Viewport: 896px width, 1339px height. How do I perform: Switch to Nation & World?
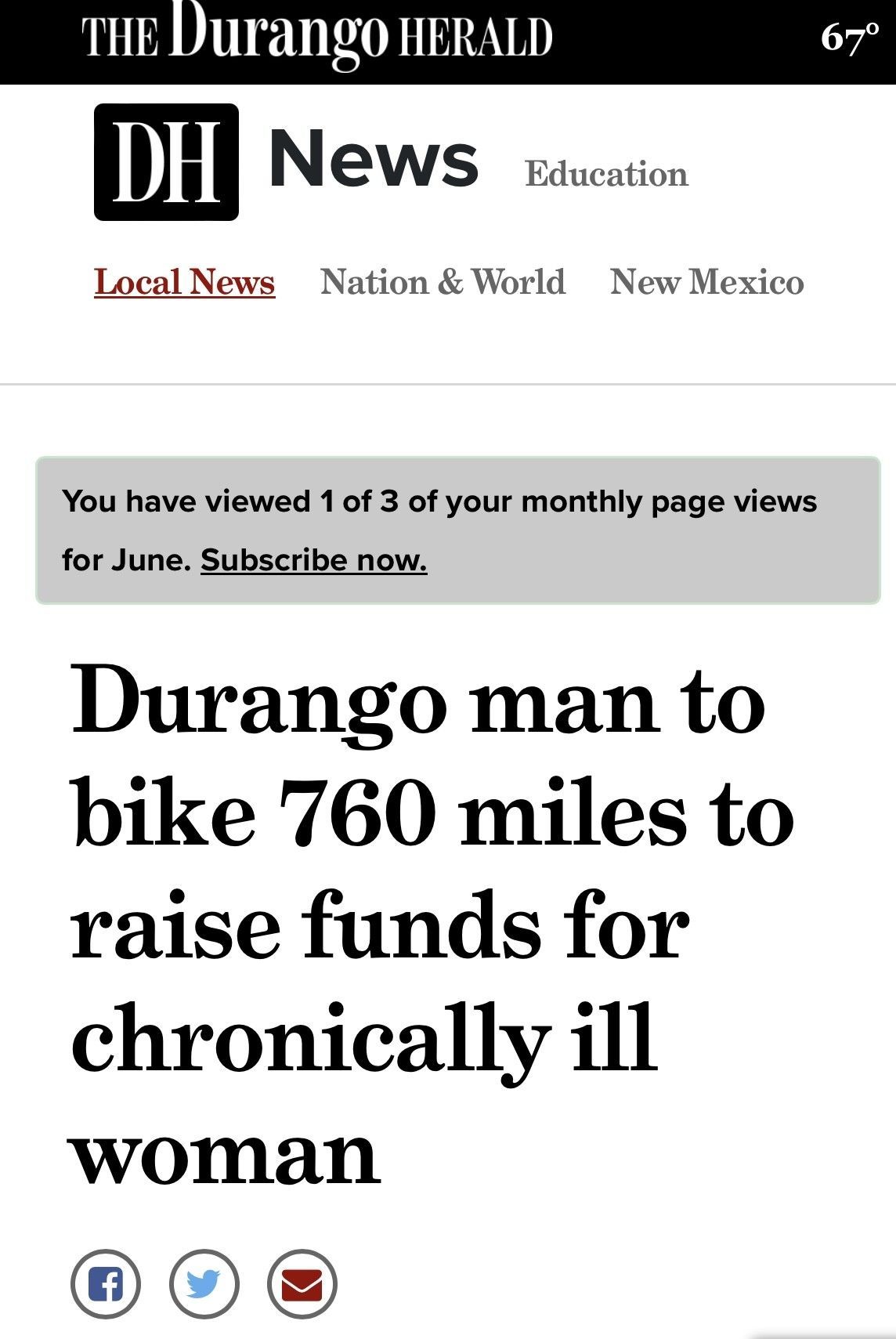(443, 282)
